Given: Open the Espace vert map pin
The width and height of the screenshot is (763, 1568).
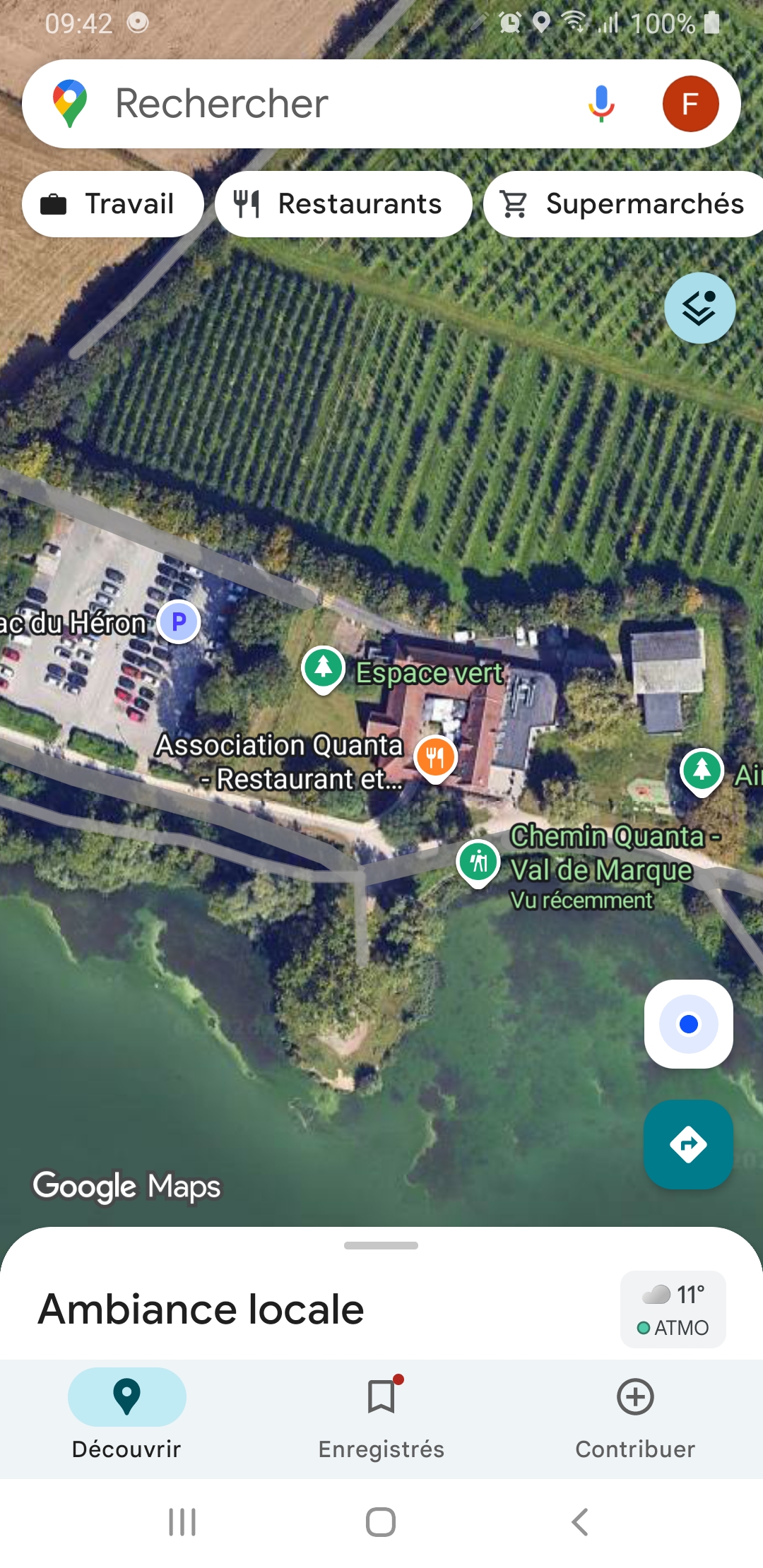Looking at the screenshot, I should [324, 667].
